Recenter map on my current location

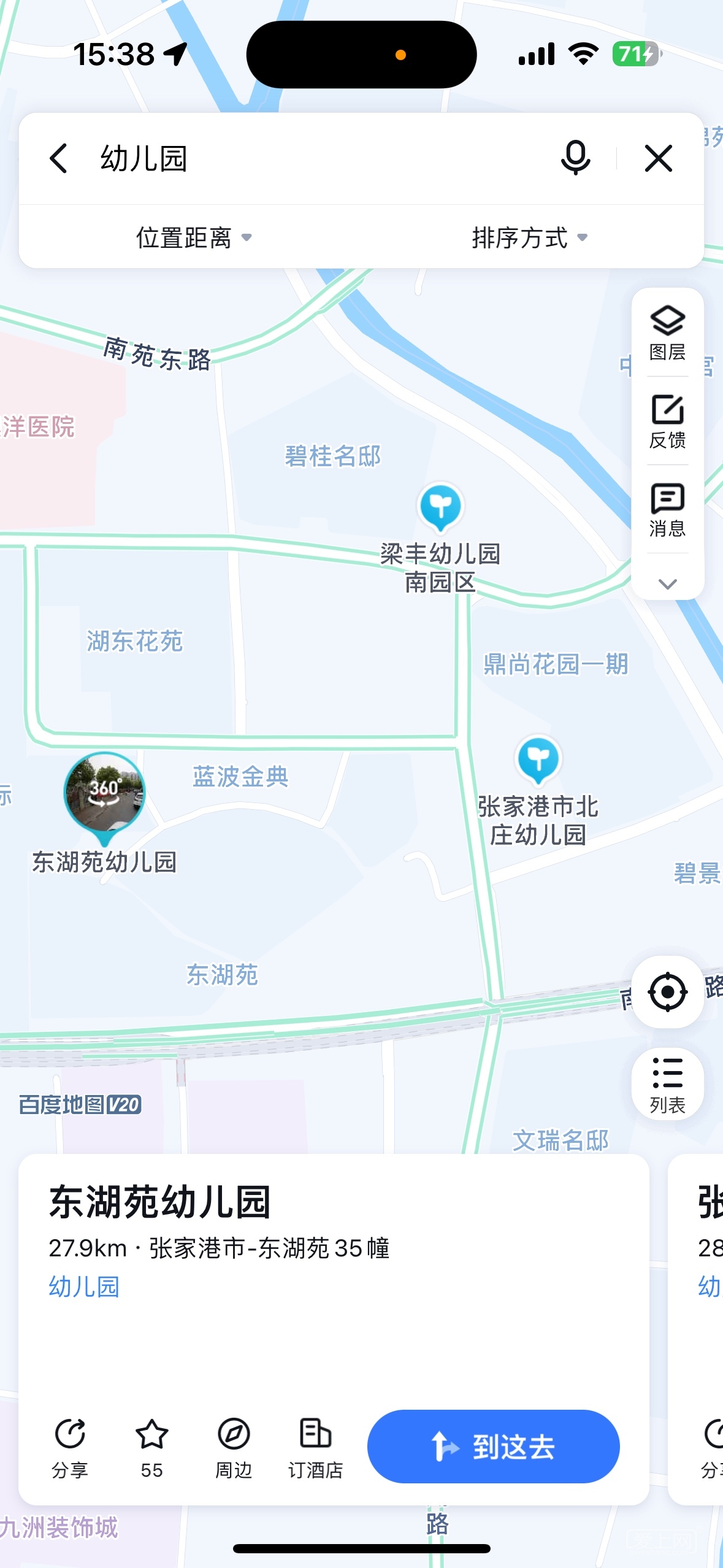667,991
